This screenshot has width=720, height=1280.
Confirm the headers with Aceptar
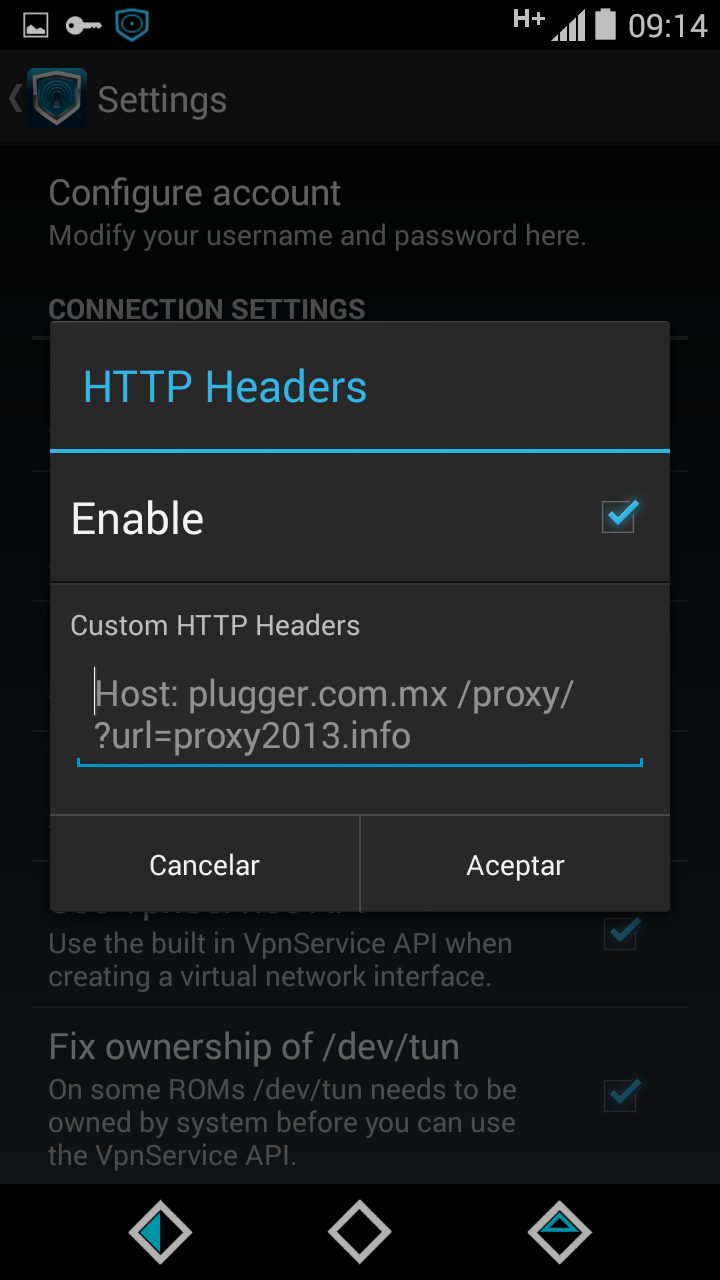point(515,865)
